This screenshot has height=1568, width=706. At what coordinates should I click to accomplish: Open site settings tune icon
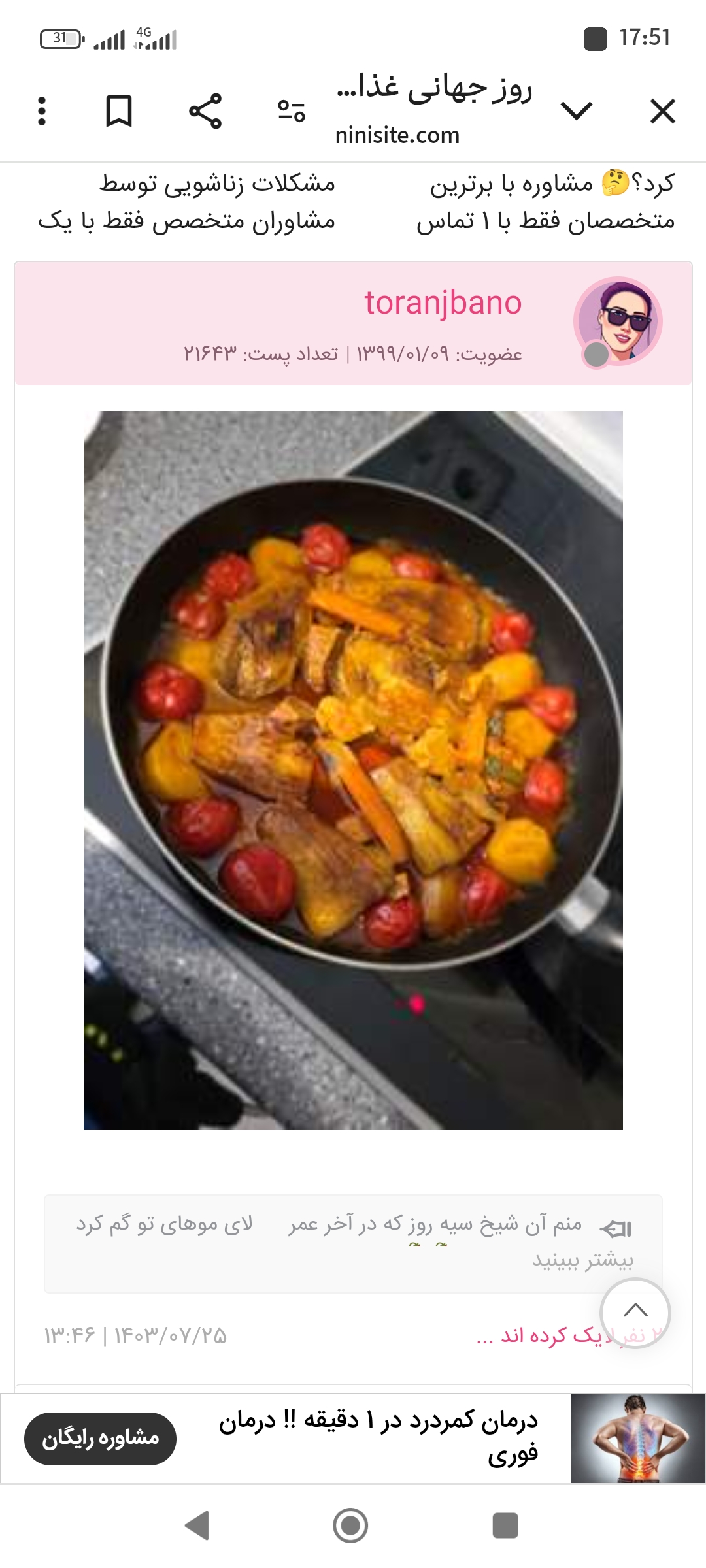click(292, 111)
